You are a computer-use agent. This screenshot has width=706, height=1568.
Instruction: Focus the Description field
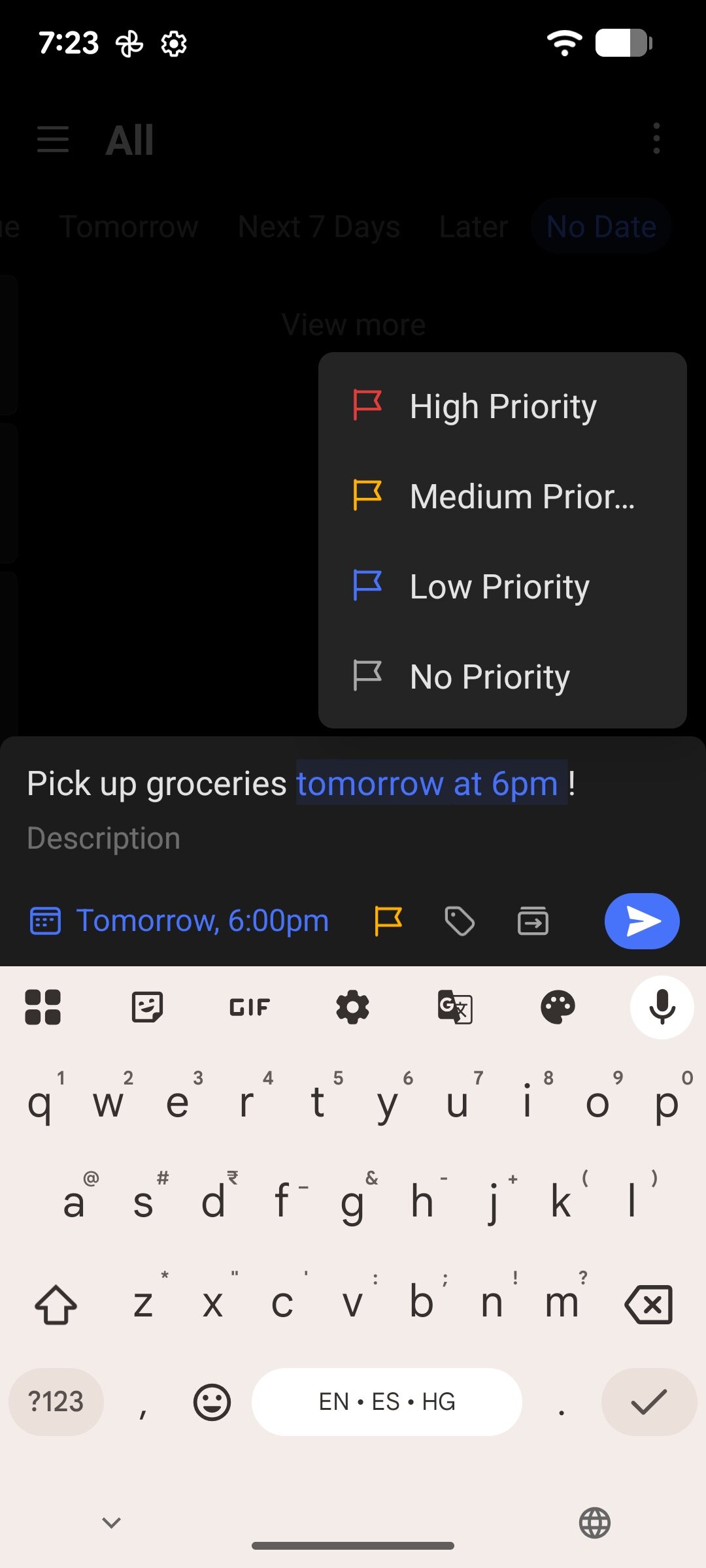261,838
